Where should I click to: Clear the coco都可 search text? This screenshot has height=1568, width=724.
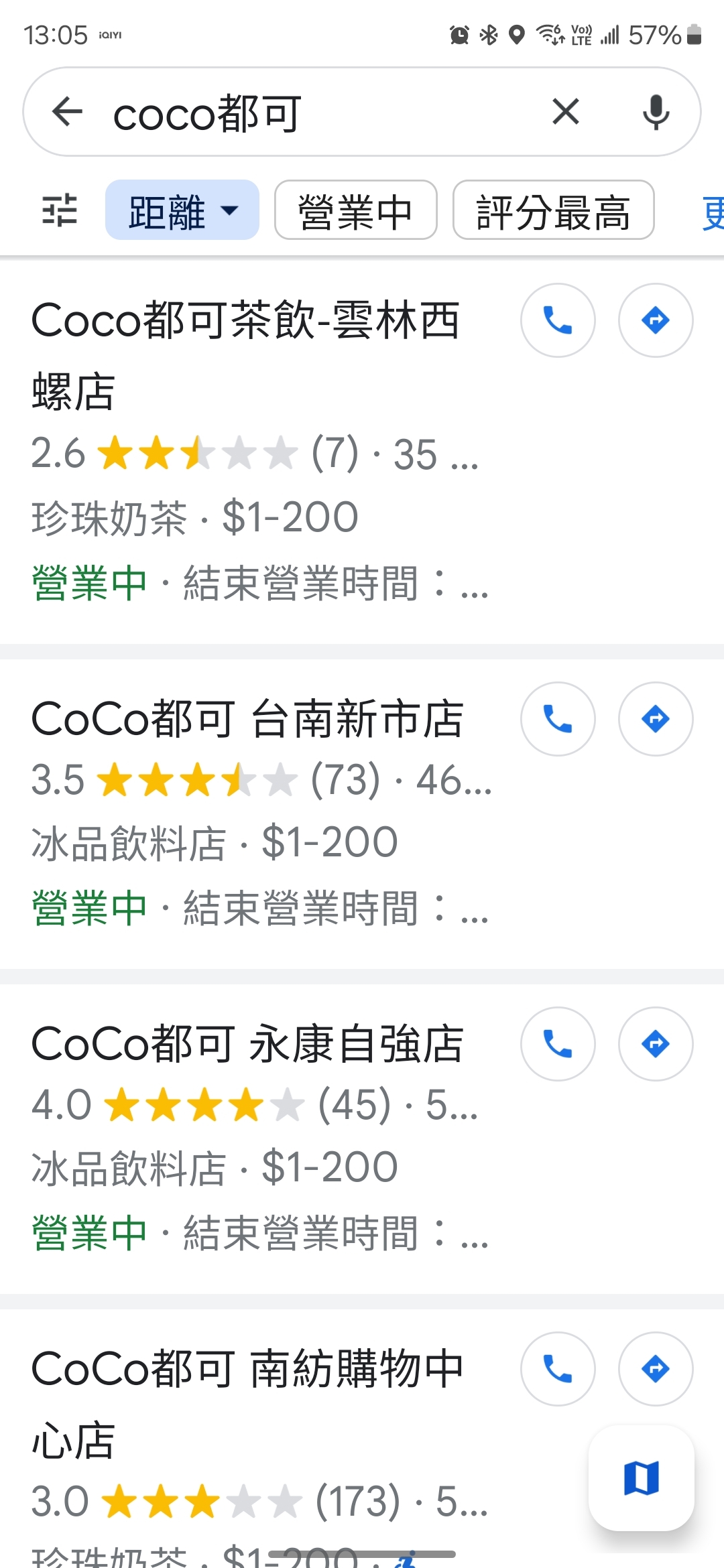coord(566,111)
